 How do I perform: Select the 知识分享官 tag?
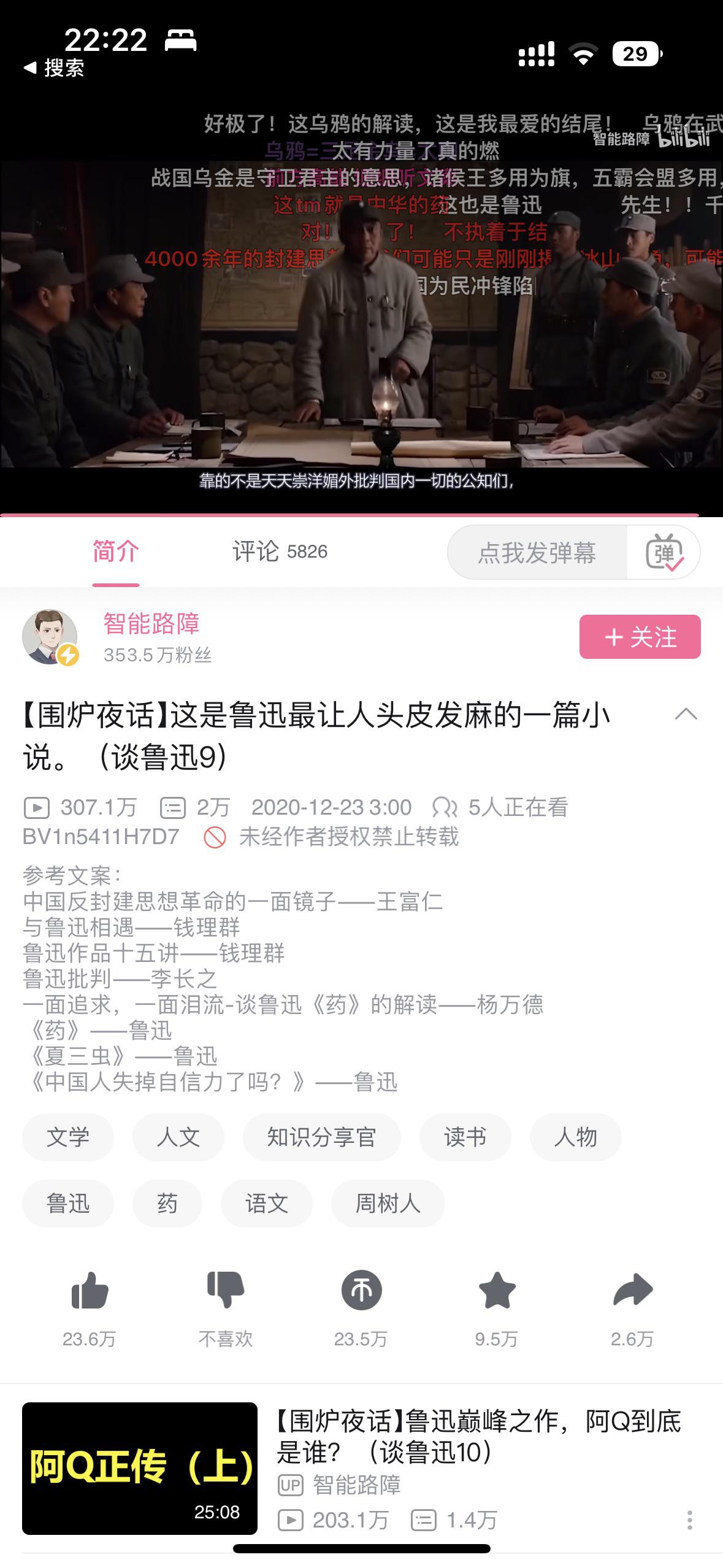click(321, 1137)
